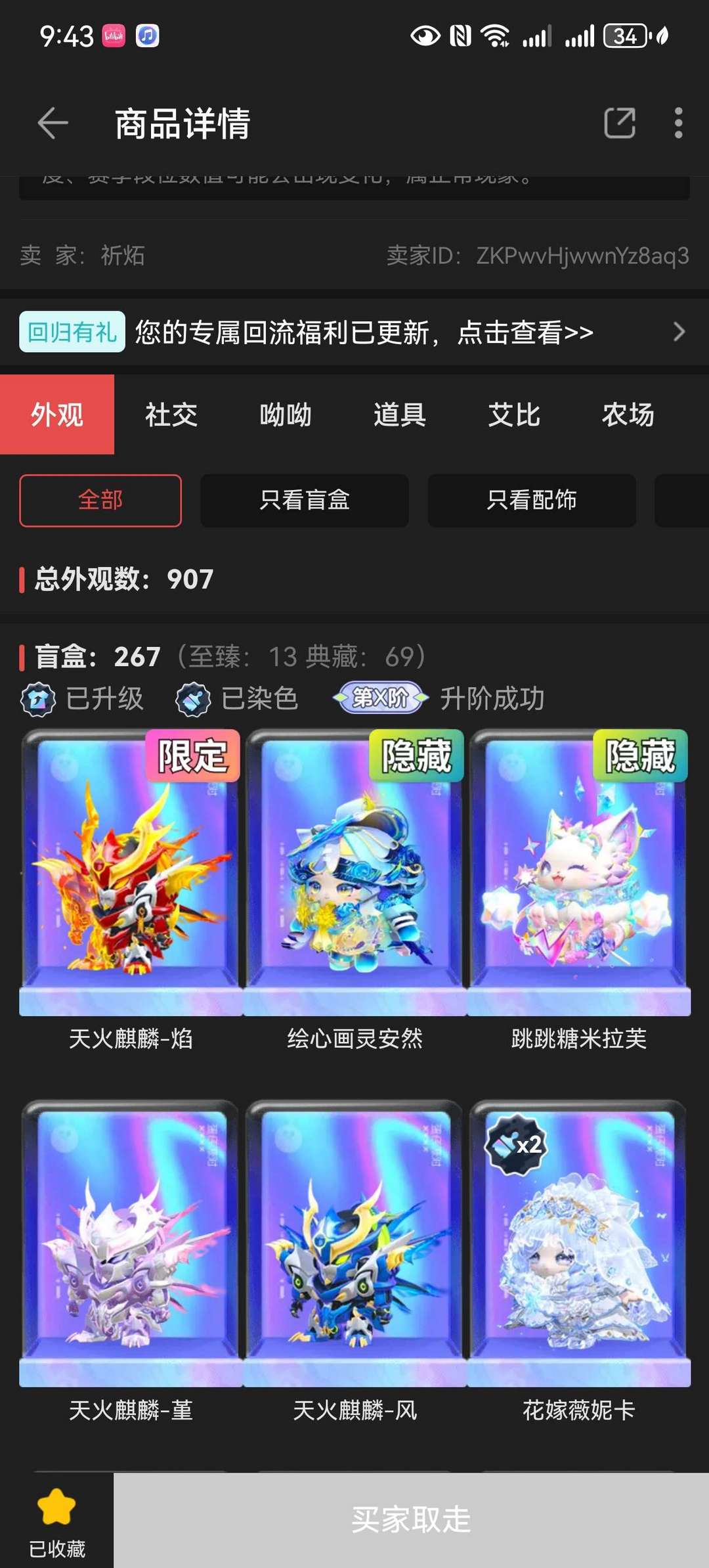Screen dimensions: 709x1568
Task: Select the 全部 filter chip
Action: point(100,501)
